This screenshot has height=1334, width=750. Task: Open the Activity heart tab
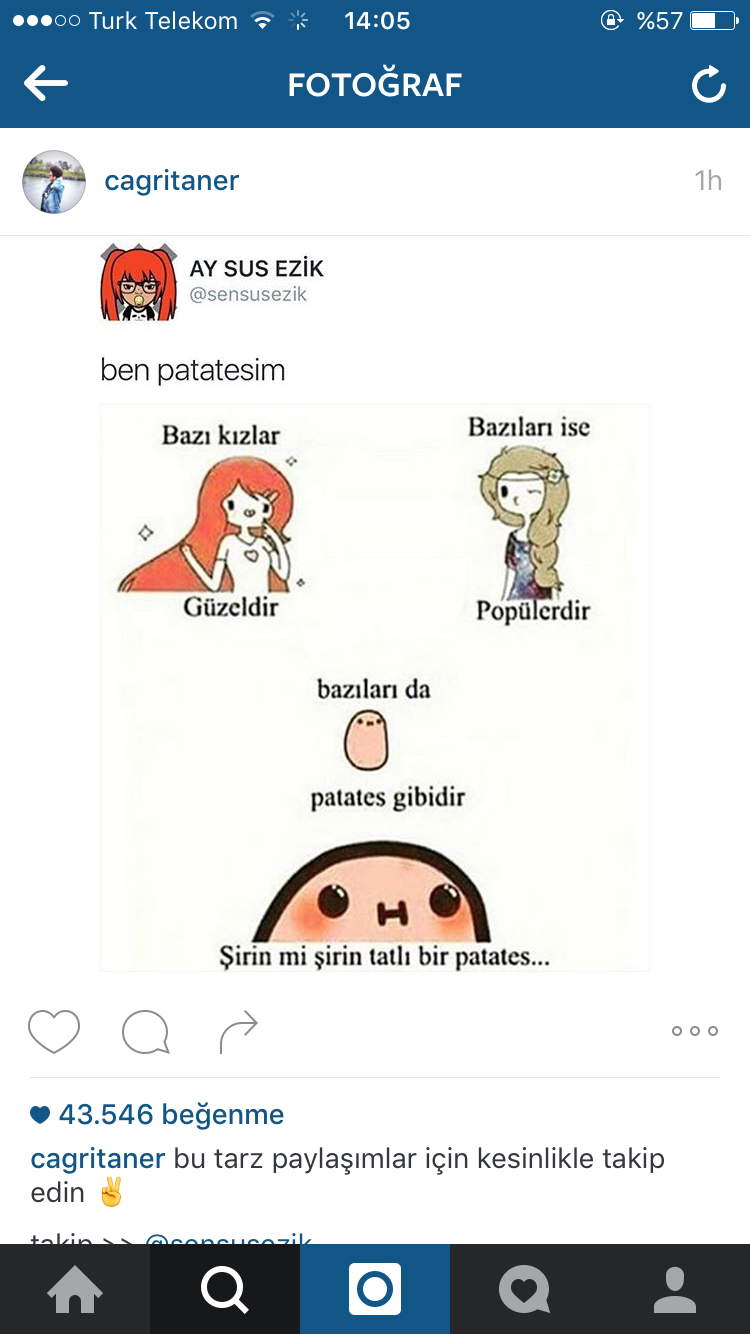[x=525, y=1290]
